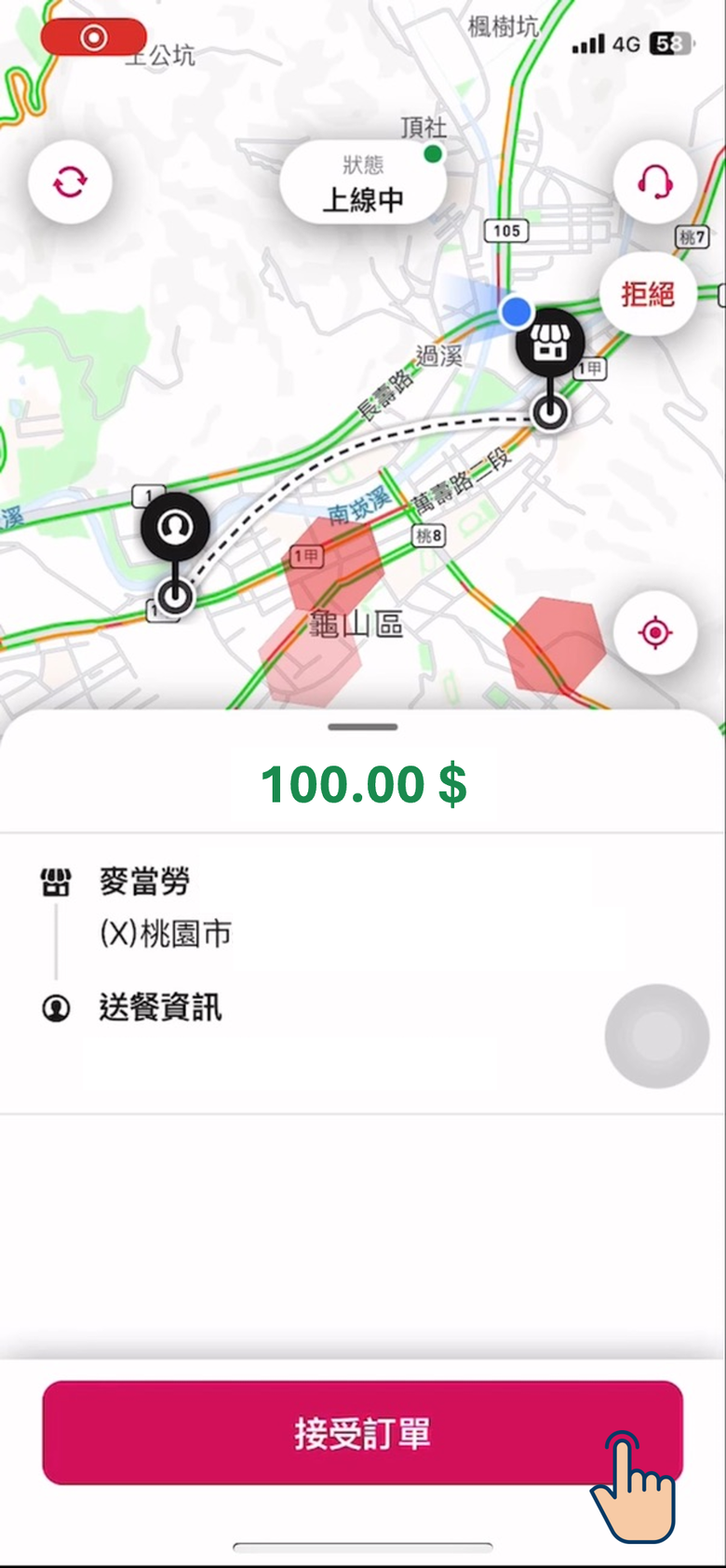Tap the circular countdown timer indicator
The width and height of the screenshot is (726, 1568).
pyautogui.click(x=656, y=1035)
